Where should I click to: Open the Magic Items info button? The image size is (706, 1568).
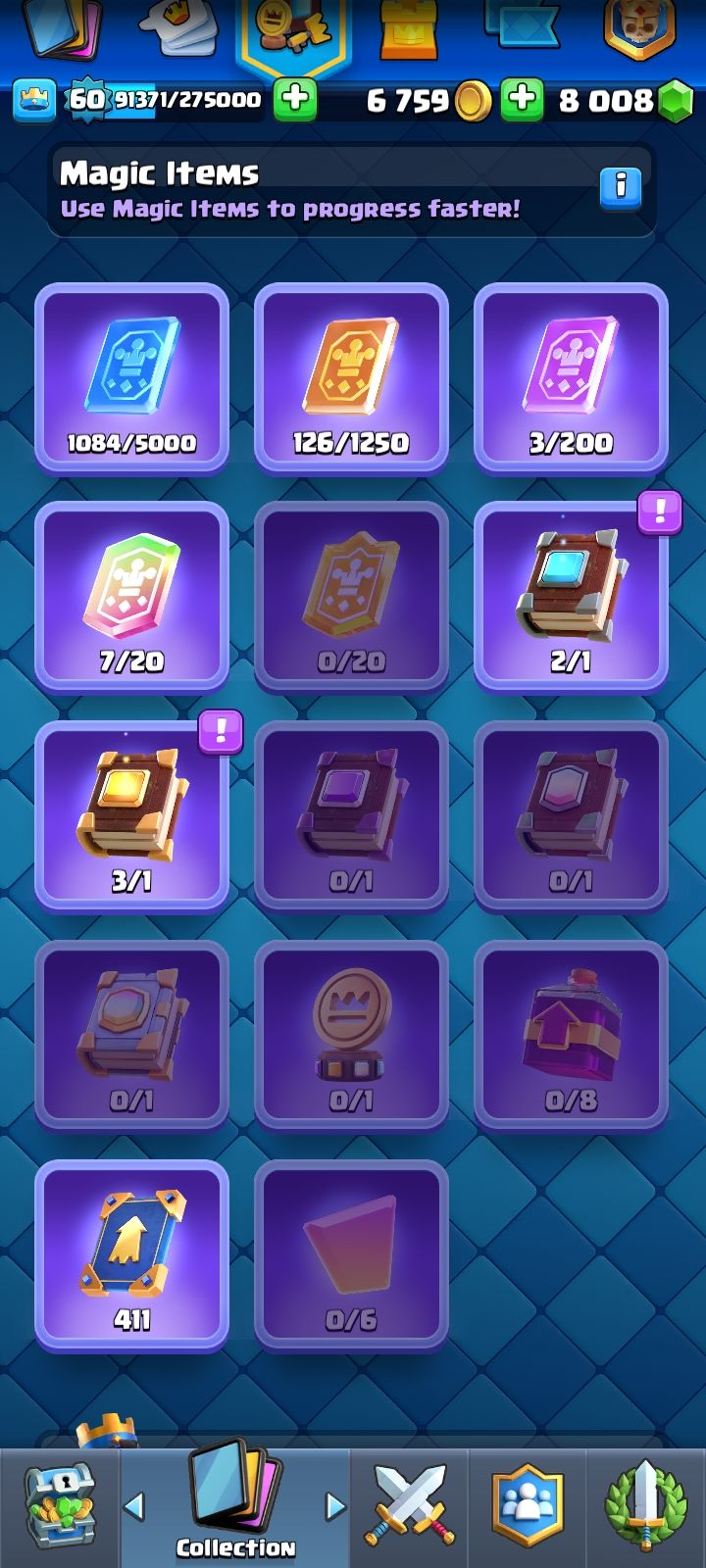click(620, 186)
